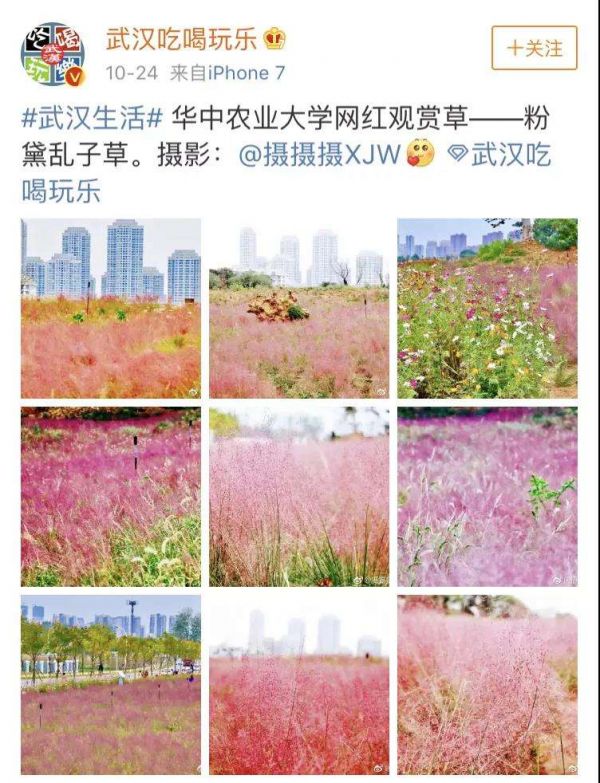Open the 武汉吃喝玩乐 username link
The width and height of the screenshot is (600, 783).
pyautogui.click(x=182, y=39)
